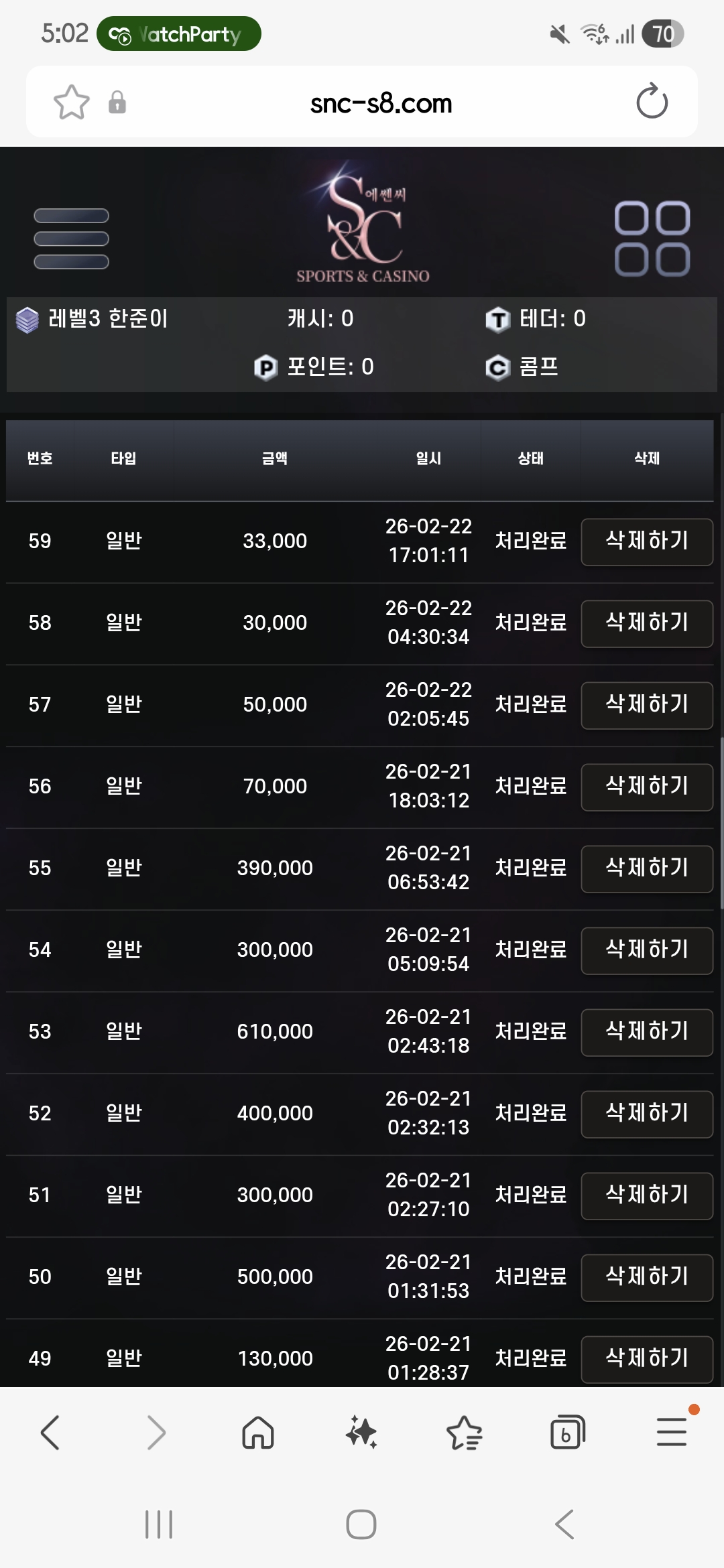Go to the browser home page

[x=258, y=1433]
